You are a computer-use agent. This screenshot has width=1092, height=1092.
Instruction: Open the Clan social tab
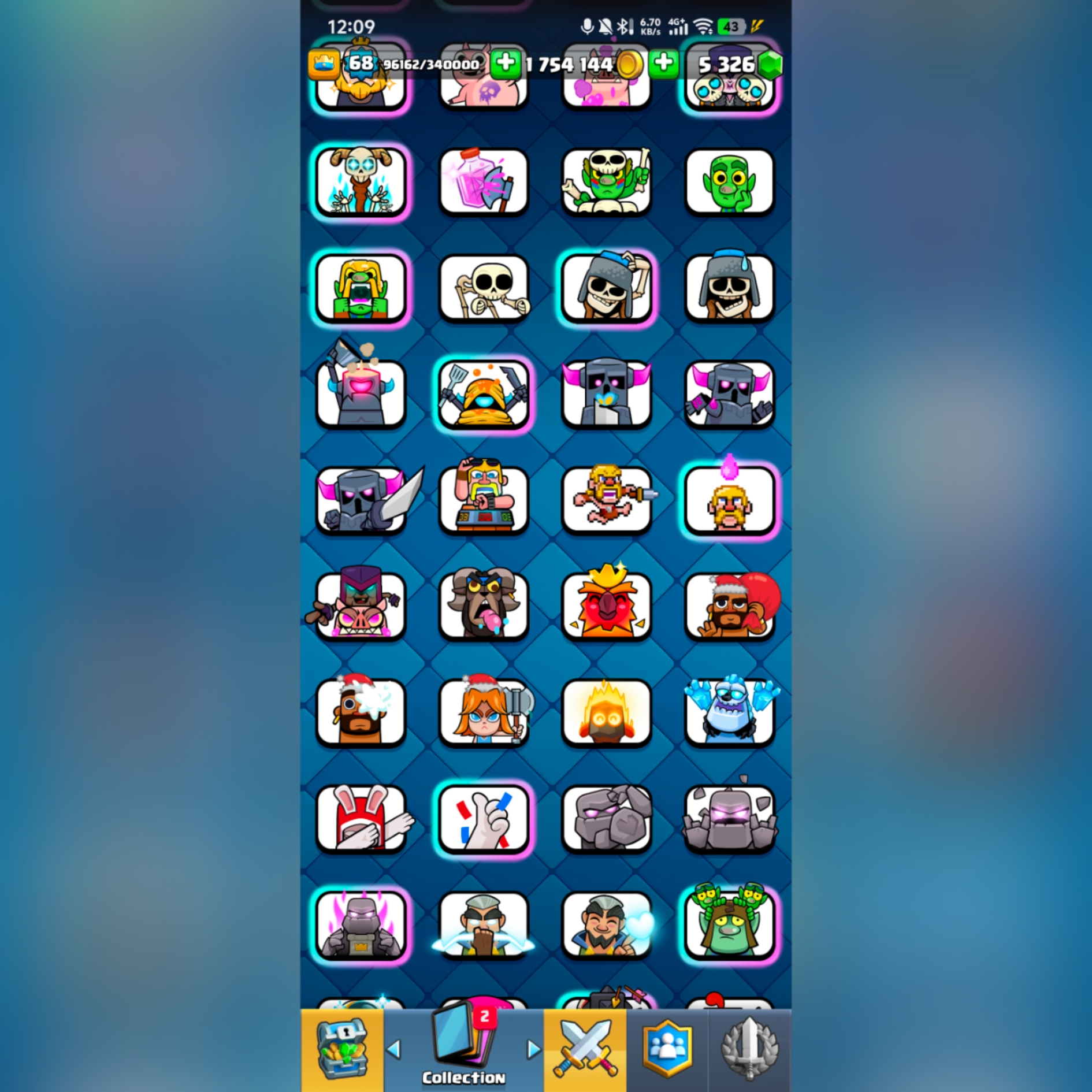(x=667, y=1049)
